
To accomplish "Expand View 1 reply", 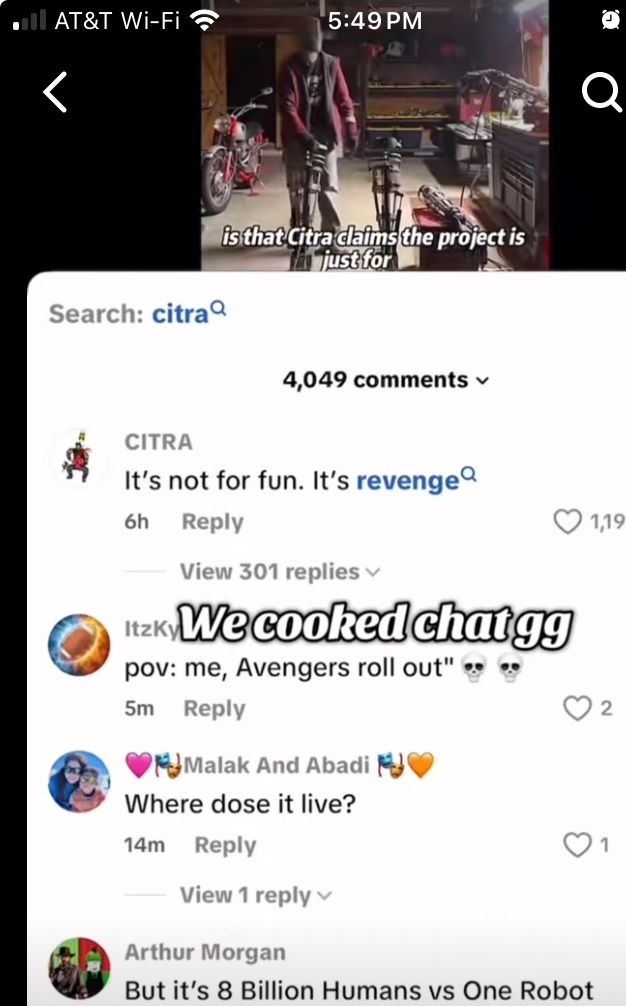I will (x=254, y=896).
